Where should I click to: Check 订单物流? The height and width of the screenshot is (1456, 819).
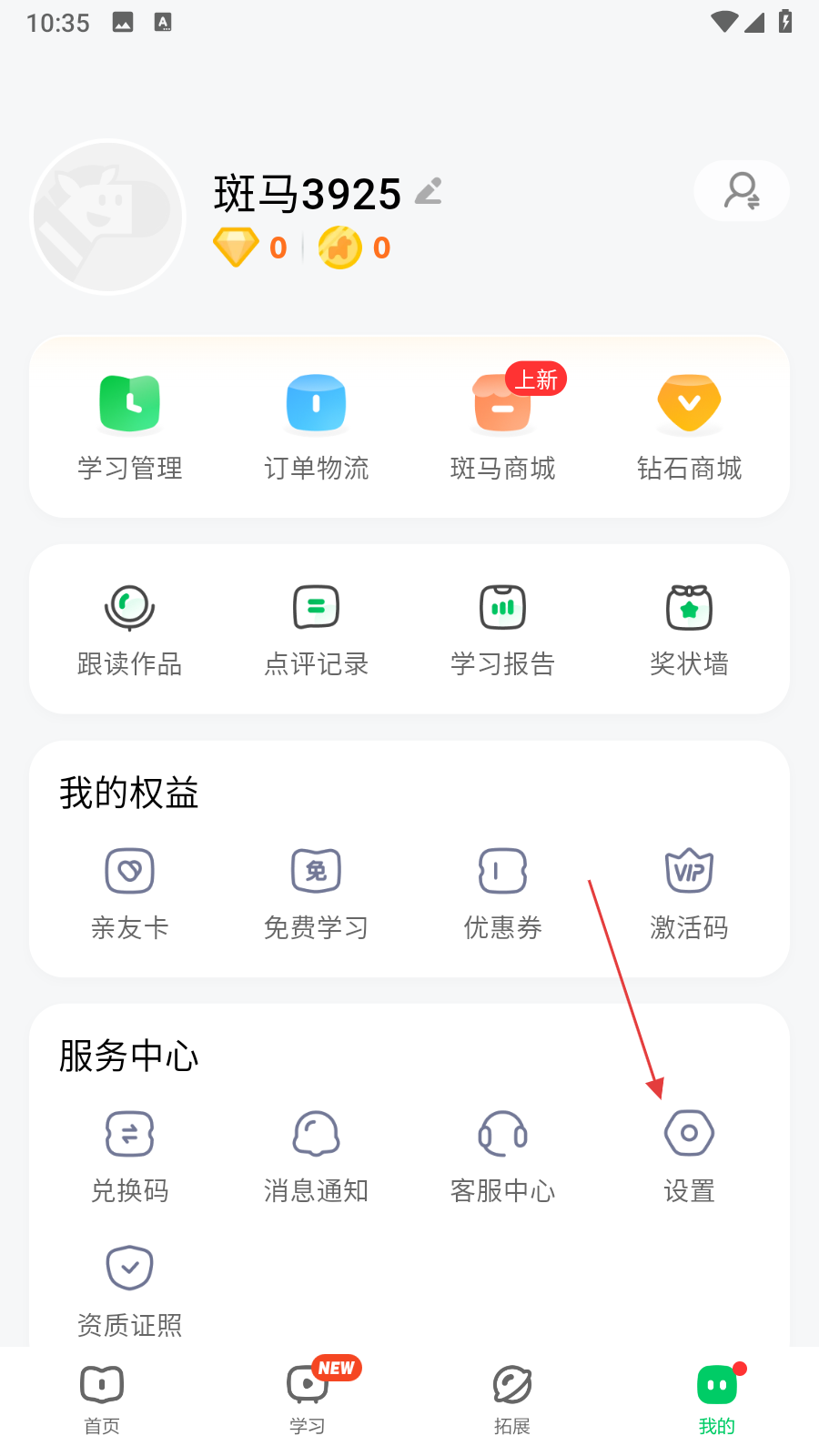(316, 426)
